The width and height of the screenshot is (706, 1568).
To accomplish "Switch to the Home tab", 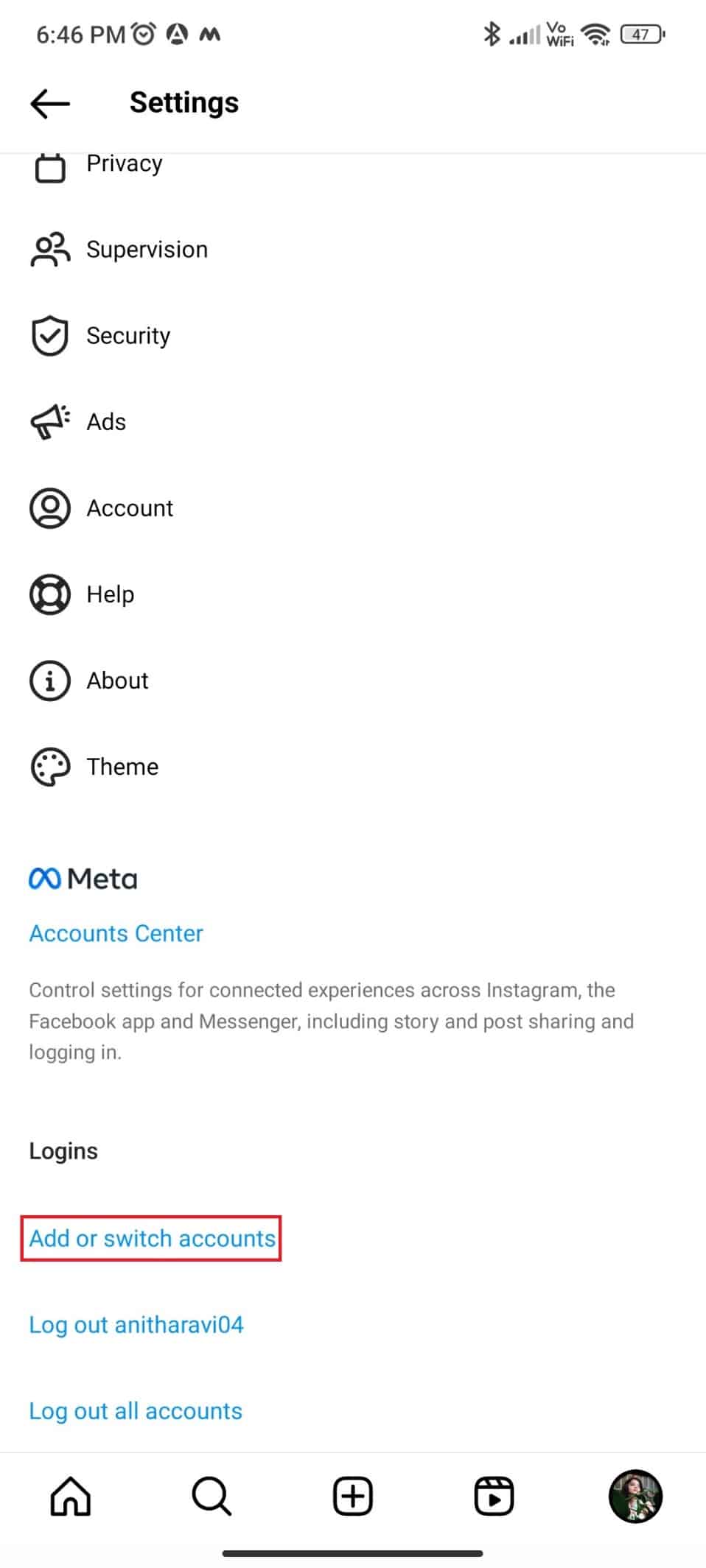I will [71, 1497].
